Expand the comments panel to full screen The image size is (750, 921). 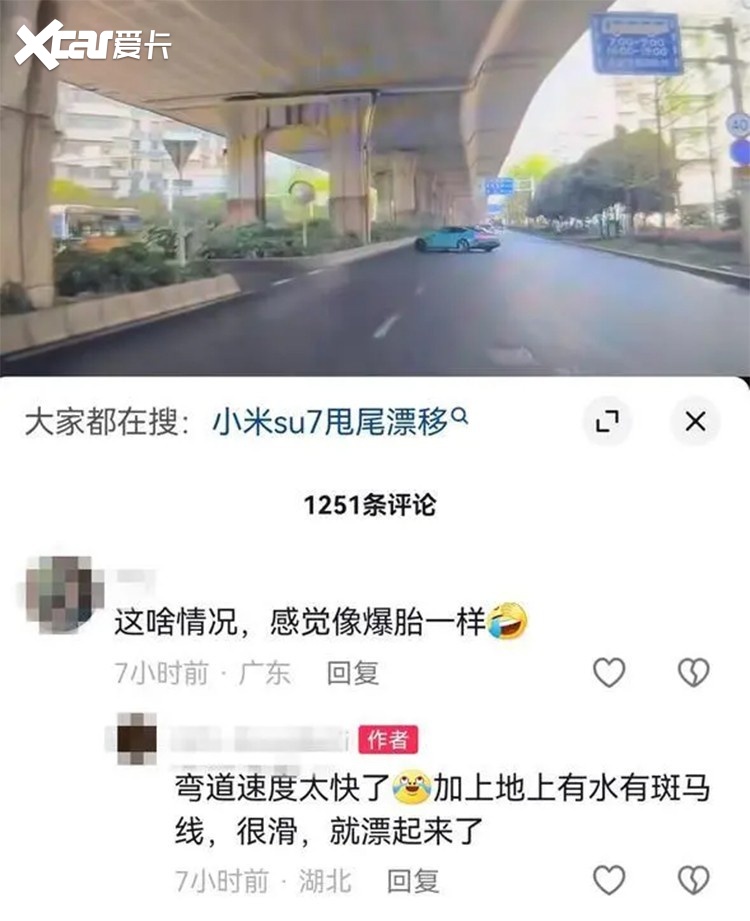tap(607, 422)
